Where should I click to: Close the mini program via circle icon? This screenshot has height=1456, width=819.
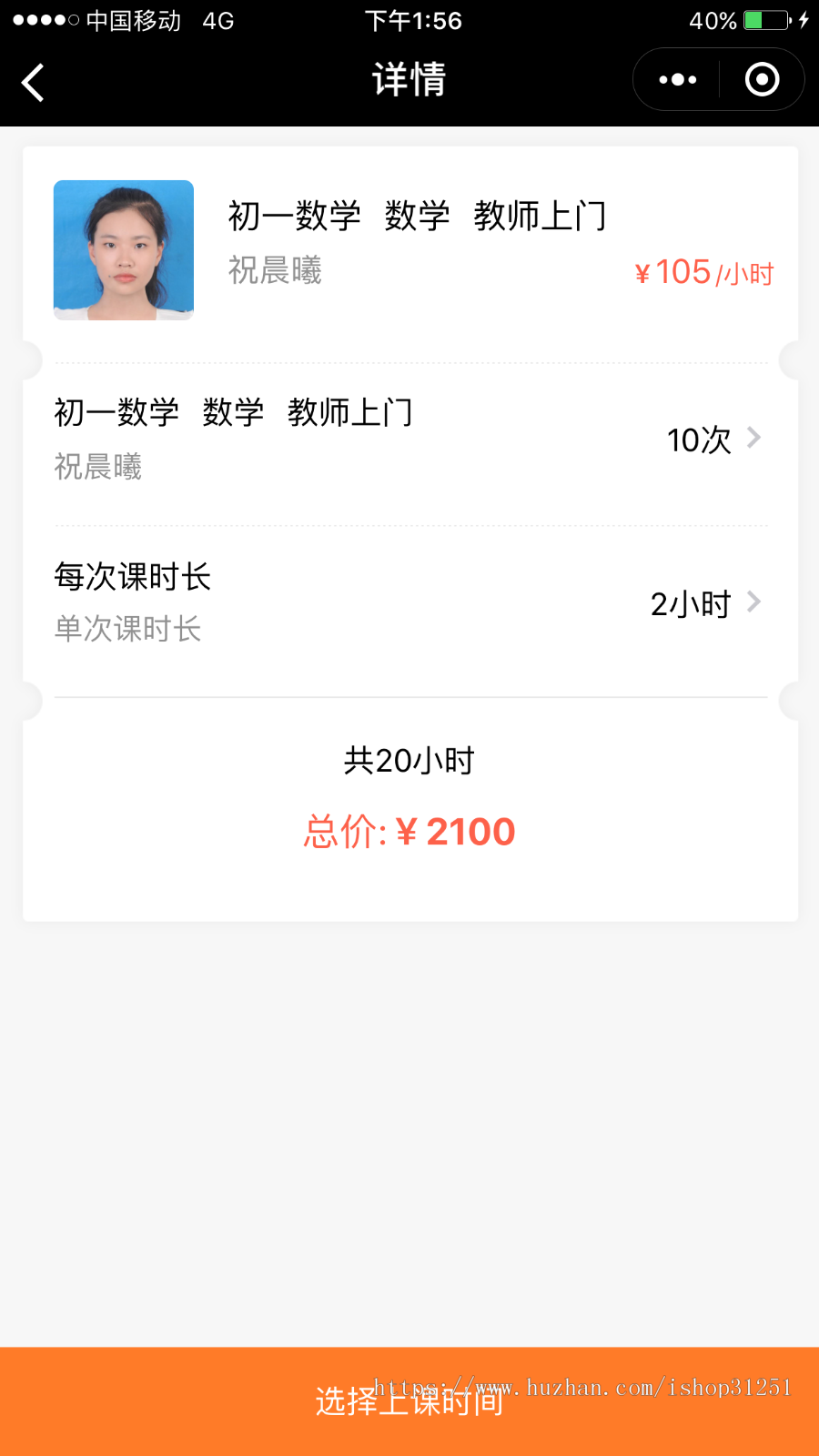click(x=762, y=80)
